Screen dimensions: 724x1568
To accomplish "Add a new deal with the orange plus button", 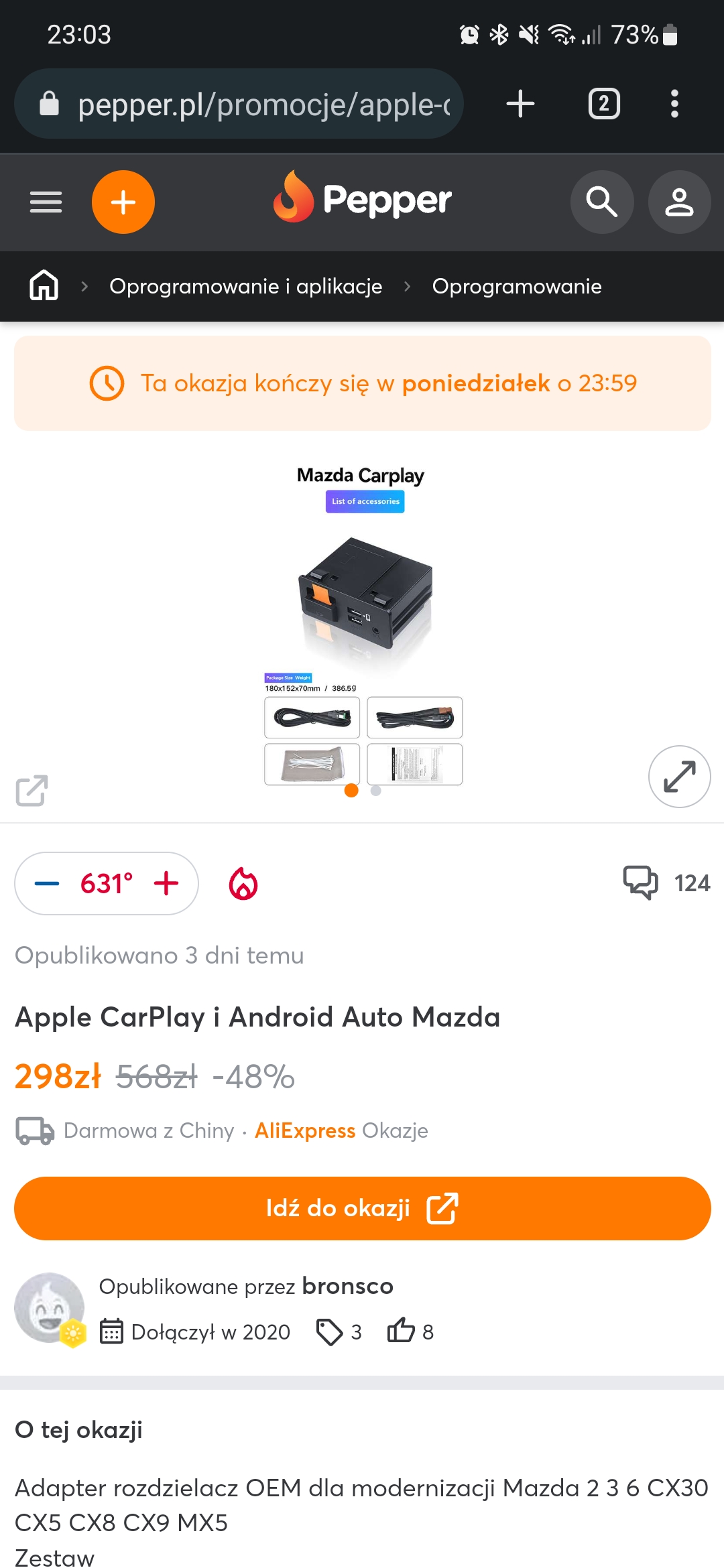I will pyautogui.click(x=123, y=202).
